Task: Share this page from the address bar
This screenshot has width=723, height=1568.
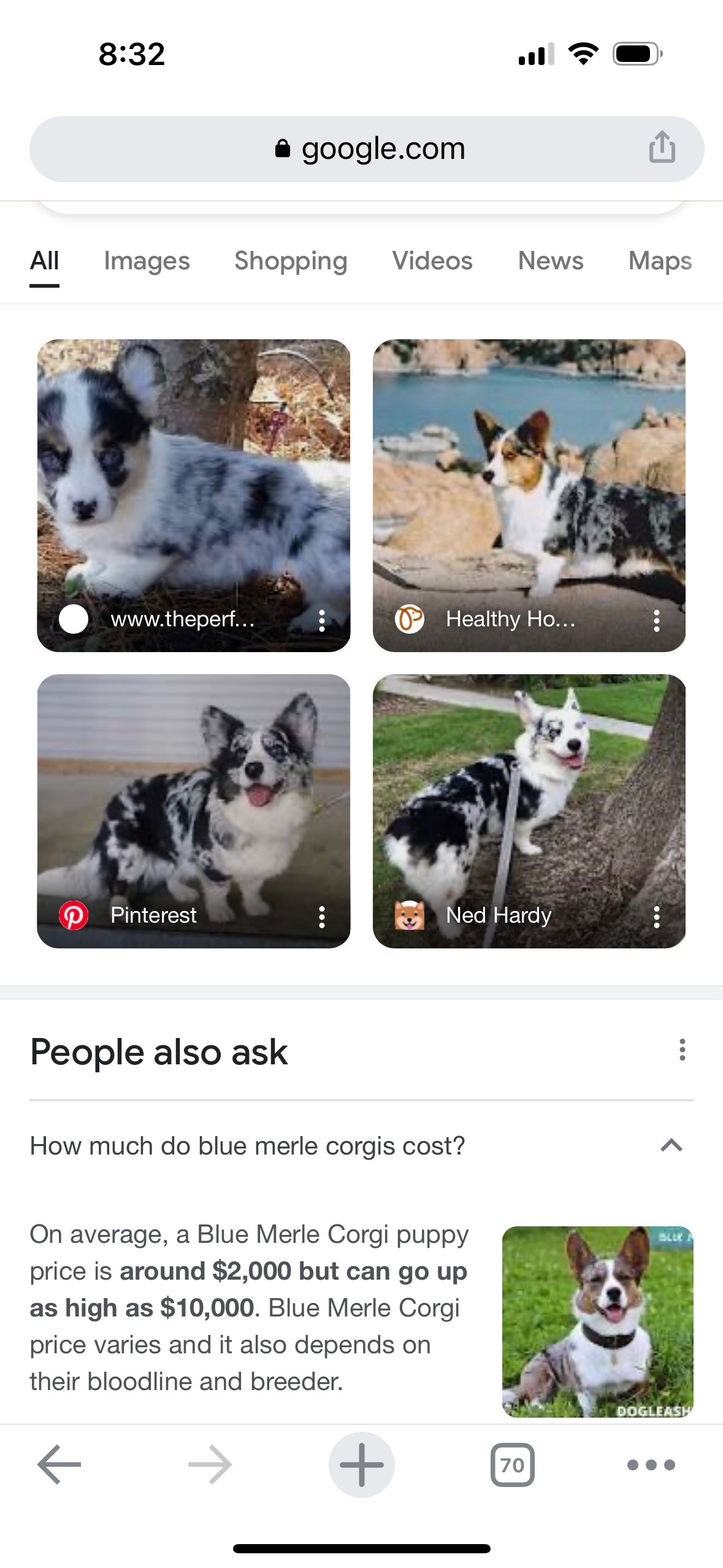Action: pos(662,147)
